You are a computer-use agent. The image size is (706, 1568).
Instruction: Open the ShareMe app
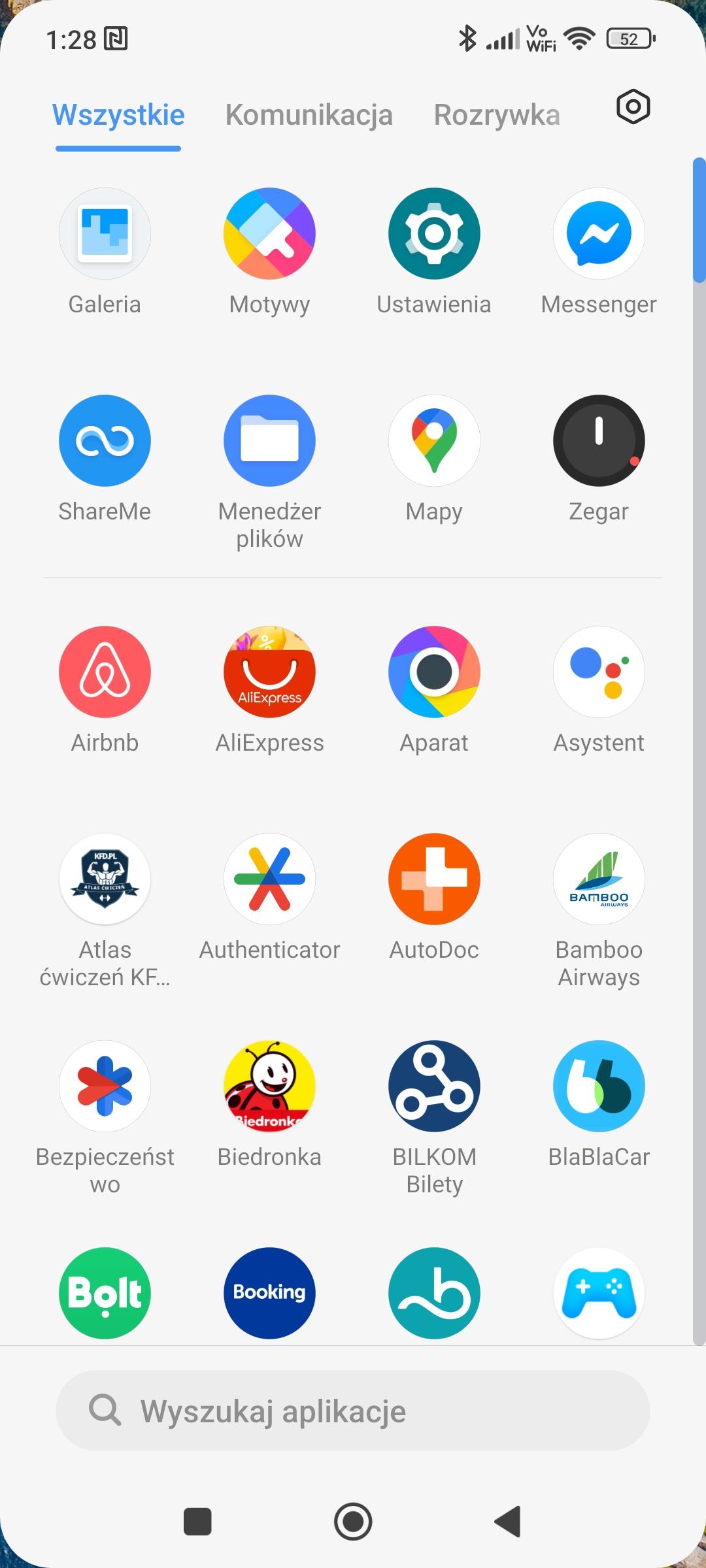105,441
